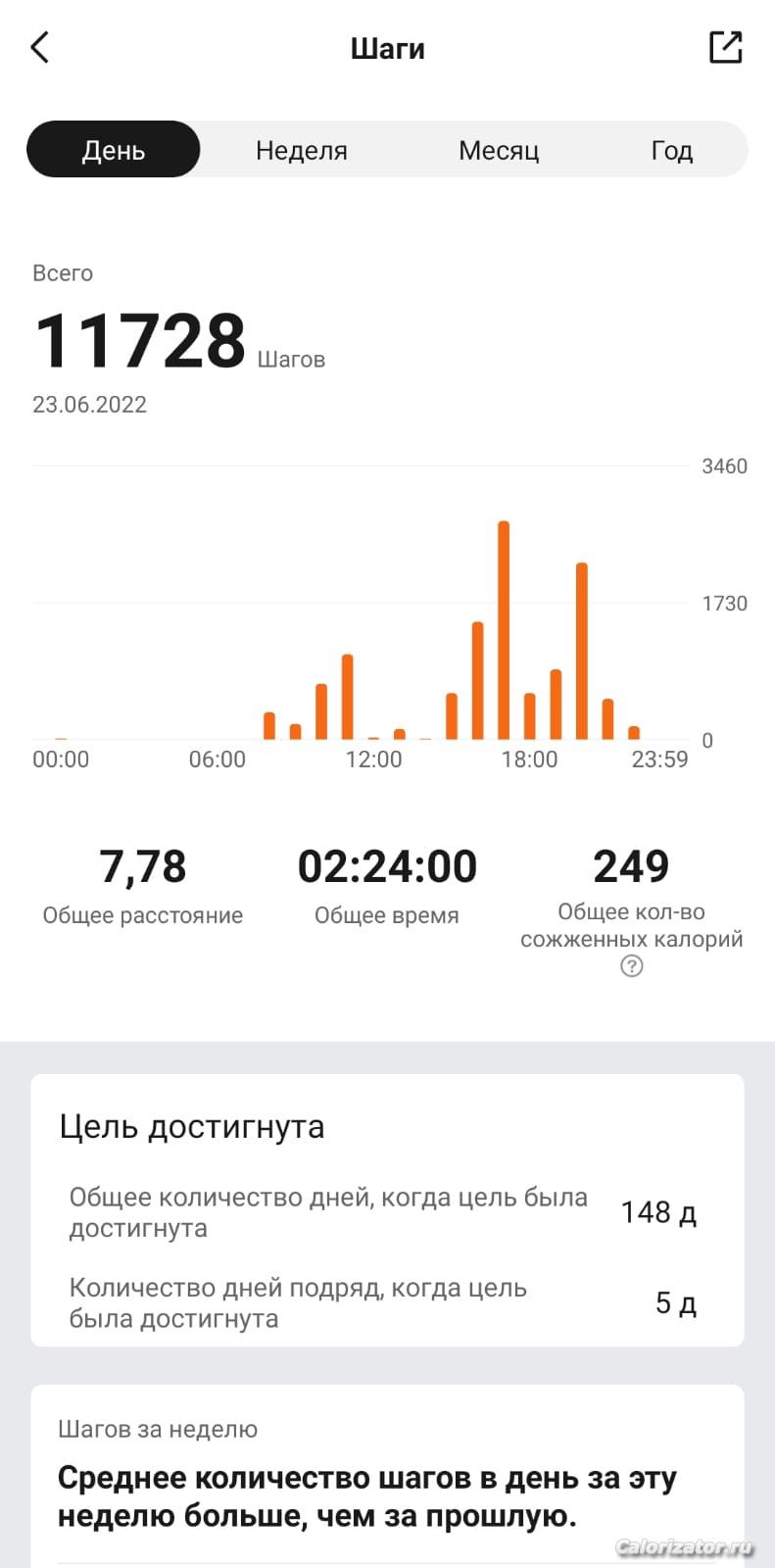Switch to the Месяц view
This screenshot has height=1568, width=775.
pyautogui.click(x=499, y=150)
